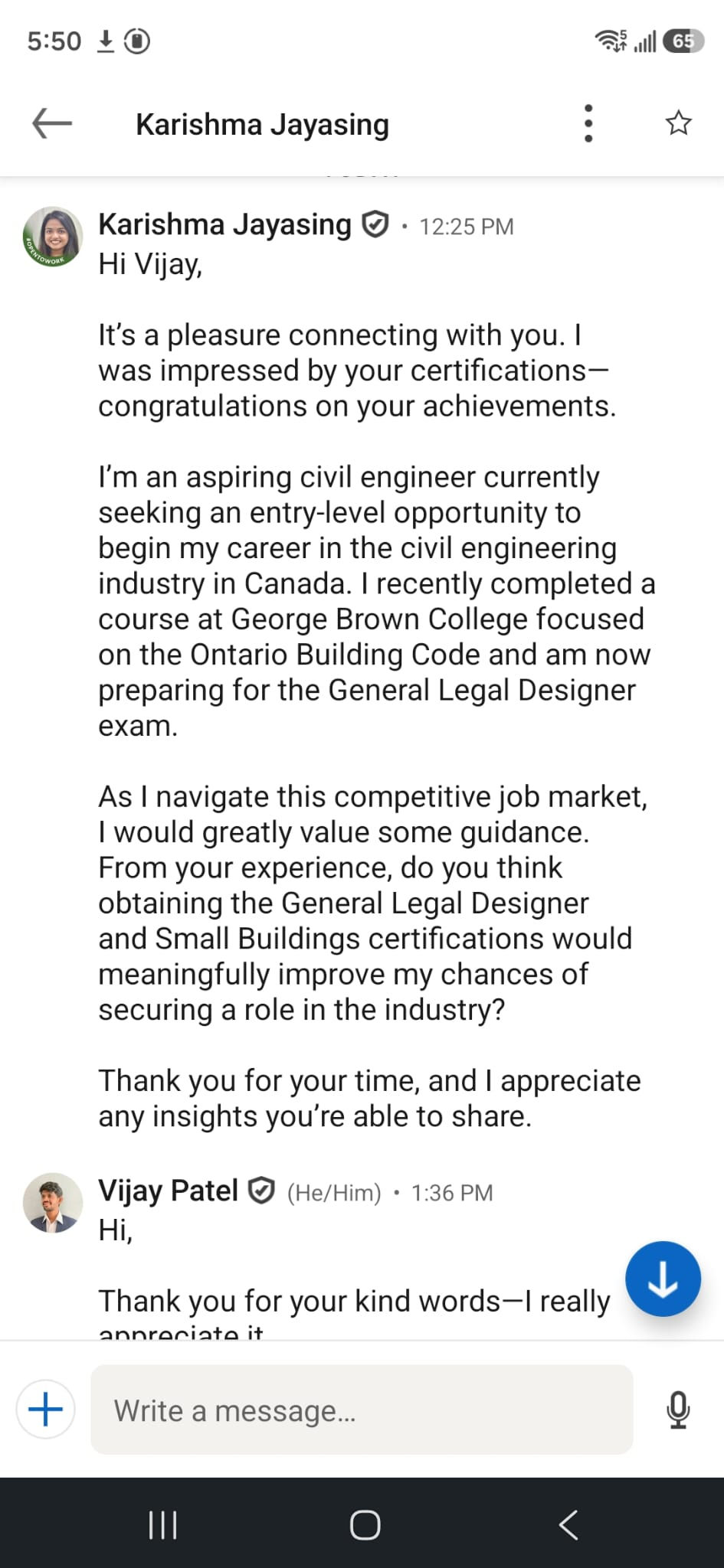Focus the Write a message field

[x=362, y=1410]
